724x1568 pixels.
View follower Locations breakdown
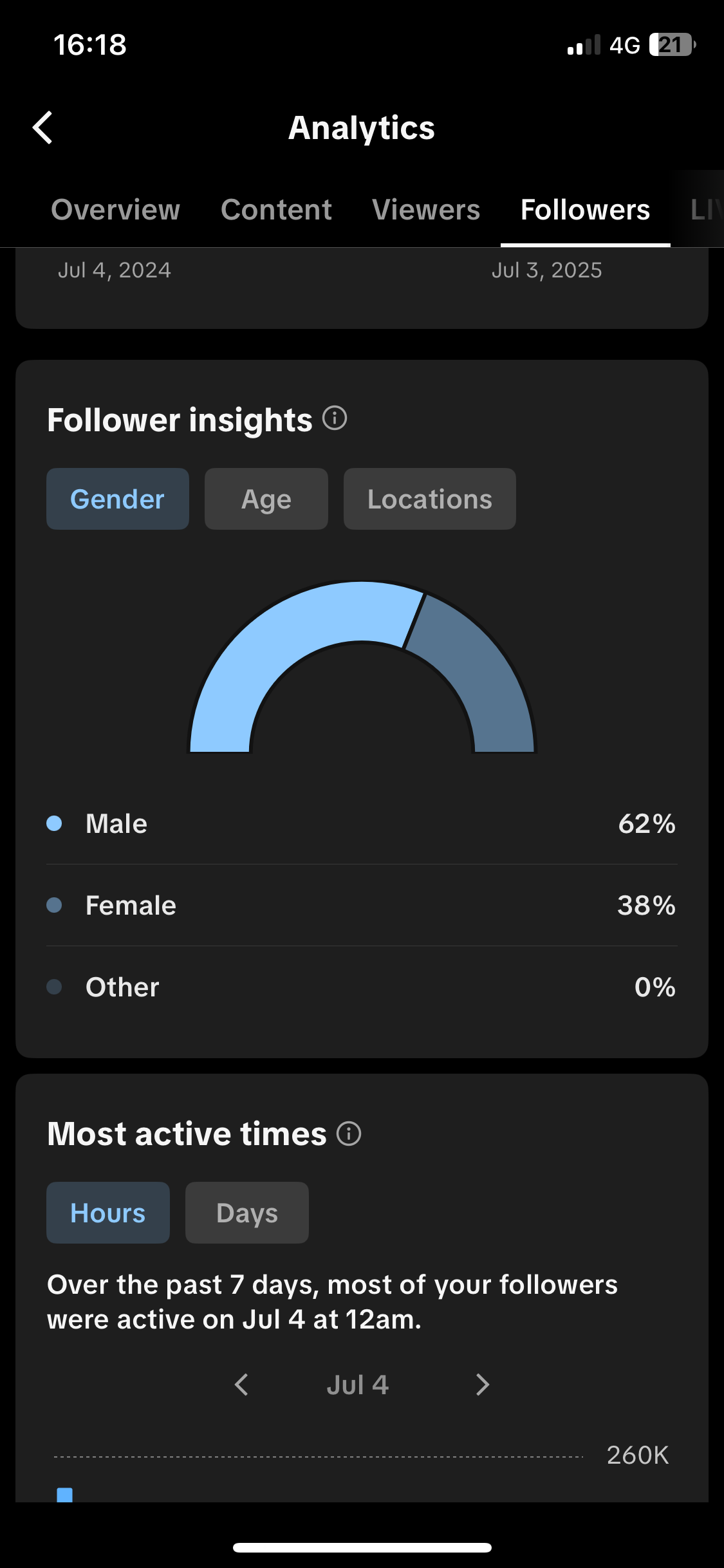430,499
